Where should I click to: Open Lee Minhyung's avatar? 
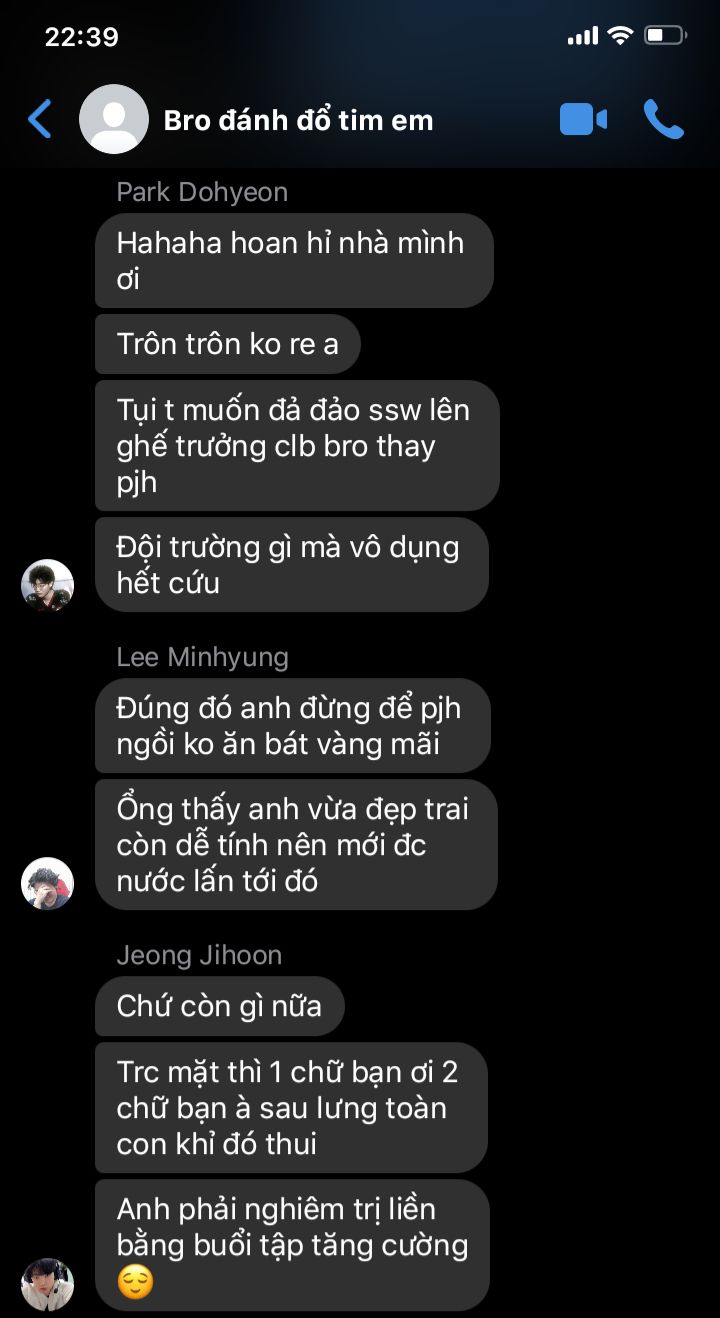(x=47, y=884)
